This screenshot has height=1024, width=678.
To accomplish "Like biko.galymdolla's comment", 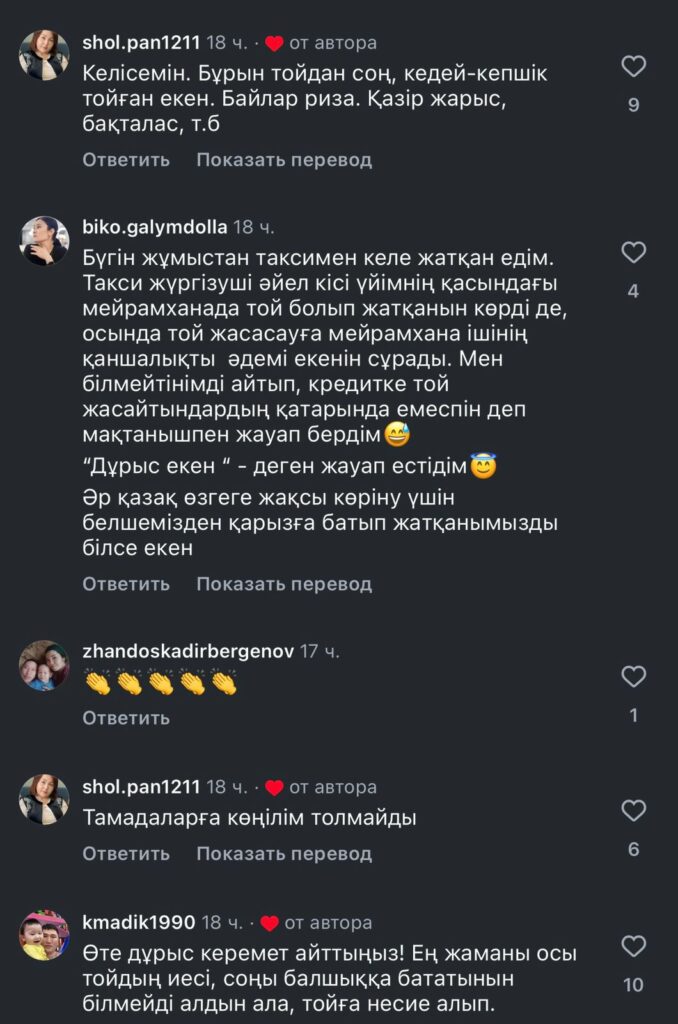I will [x=633, y=252].
